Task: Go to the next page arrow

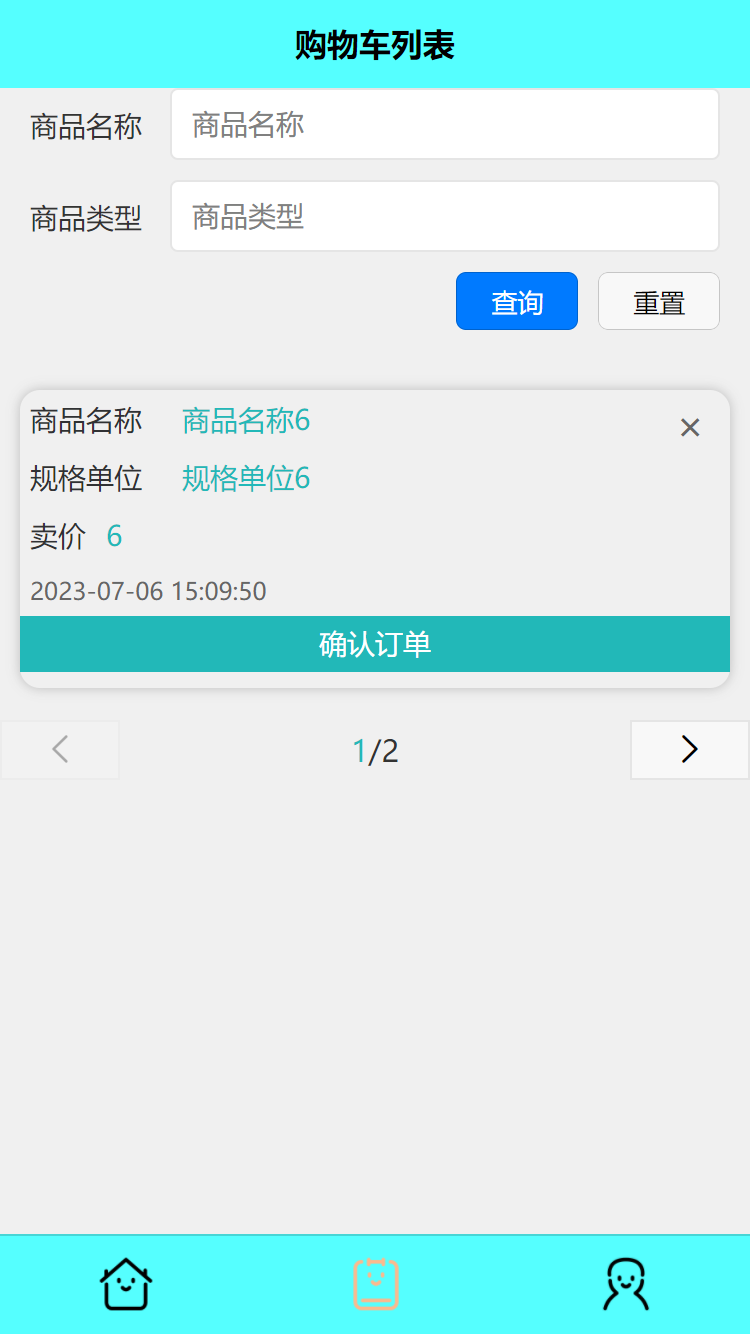Action: [x=689, y=750]
